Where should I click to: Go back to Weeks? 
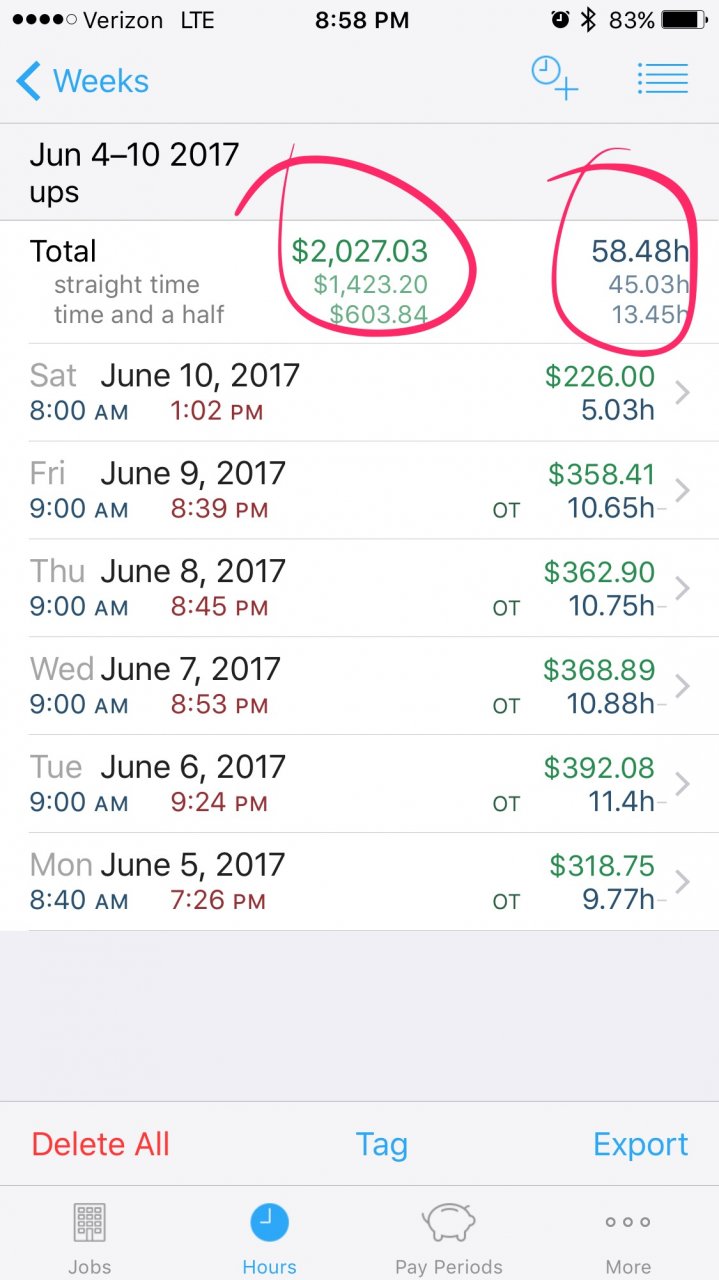(83, 81)
